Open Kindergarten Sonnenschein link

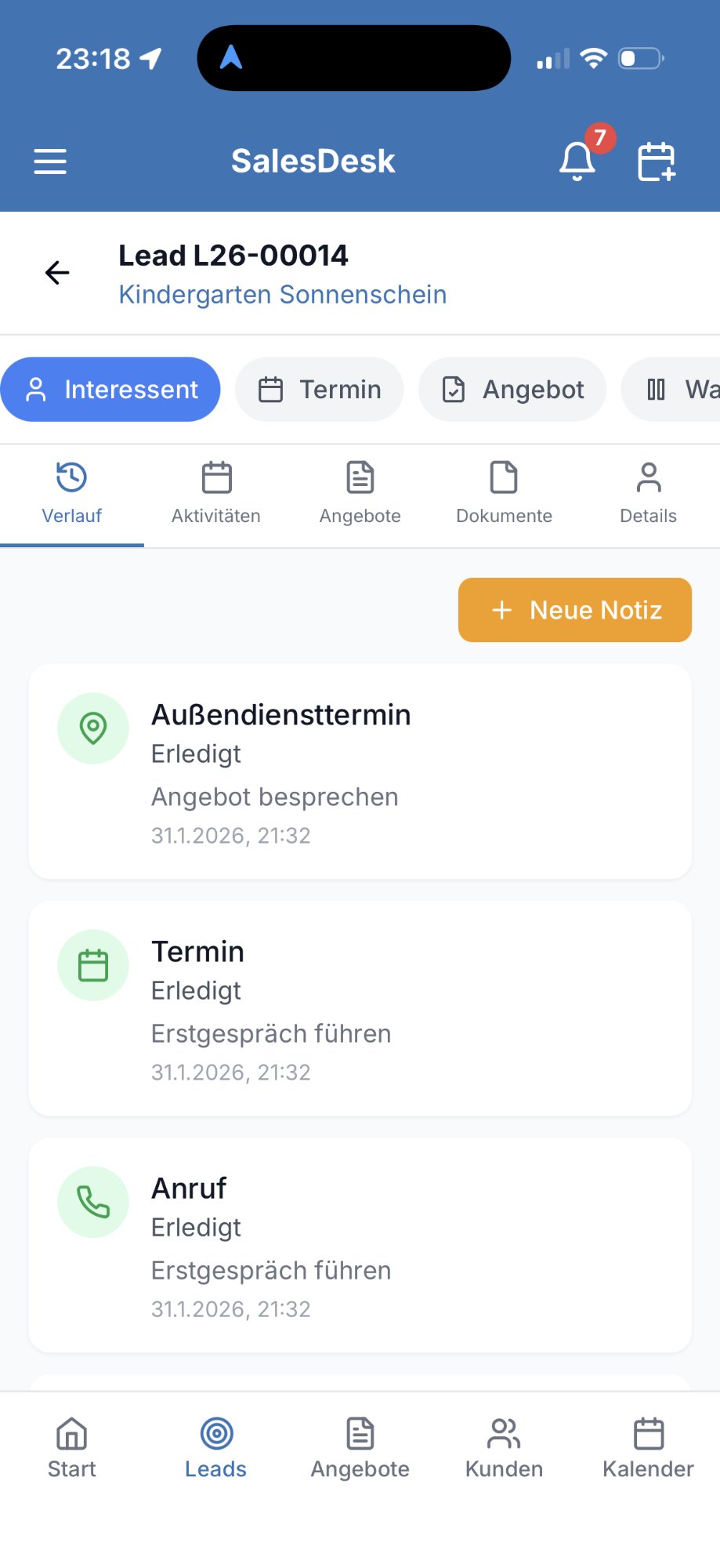coord(282,294)
